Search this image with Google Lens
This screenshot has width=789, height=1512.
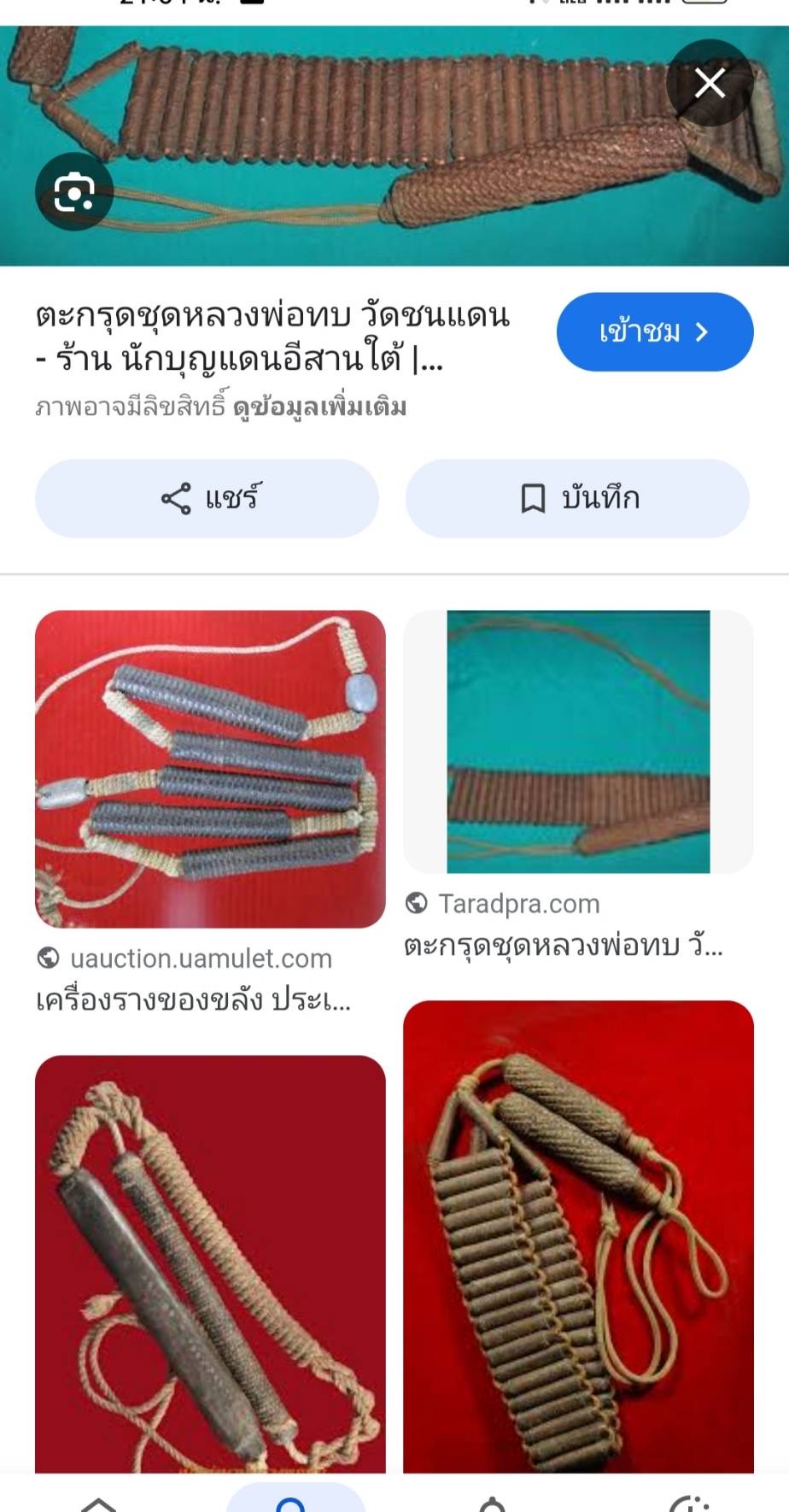point(74,191)
